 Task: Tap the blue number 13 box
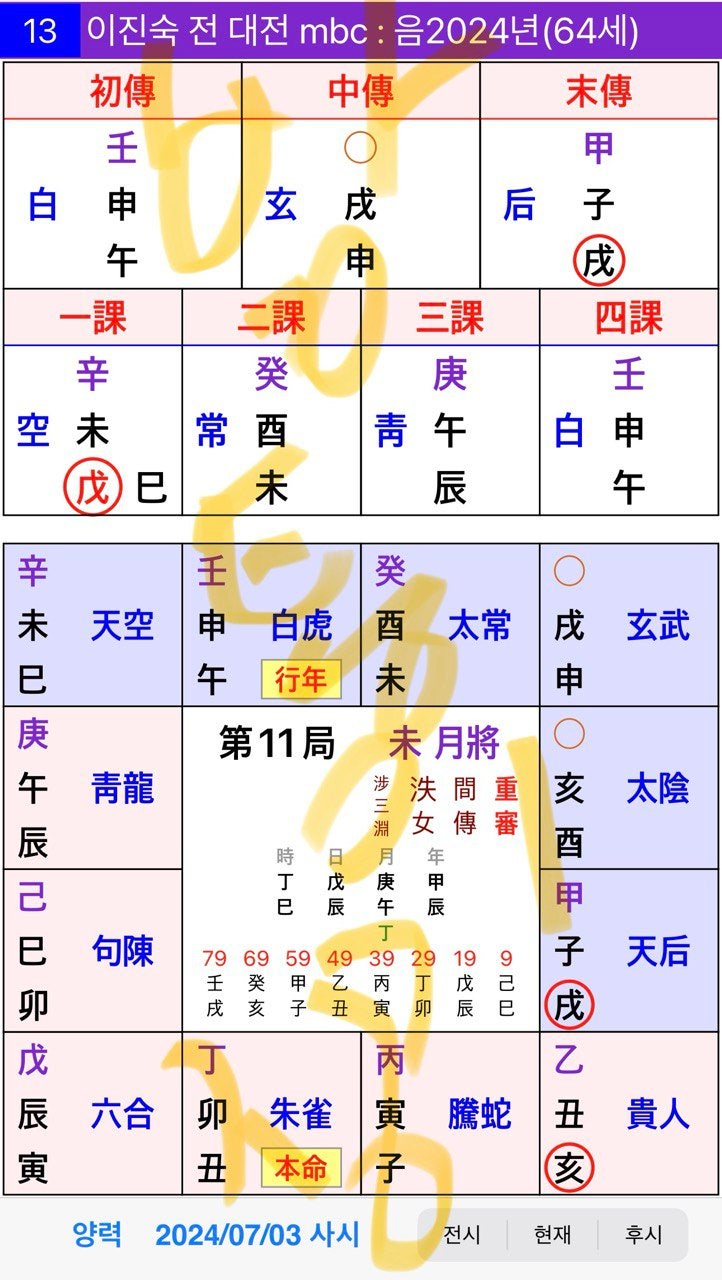(40, 30)
